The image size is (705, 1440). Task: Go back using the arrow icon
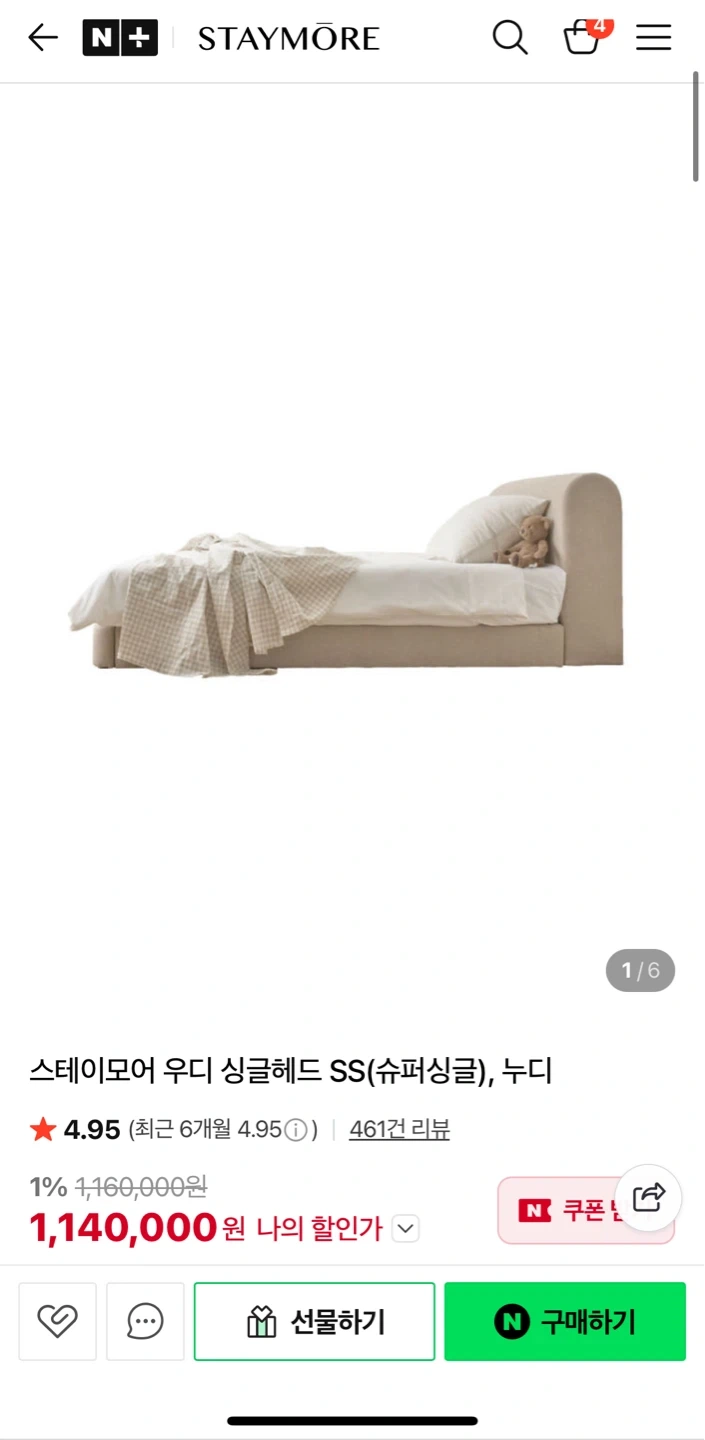pos(42,38)
